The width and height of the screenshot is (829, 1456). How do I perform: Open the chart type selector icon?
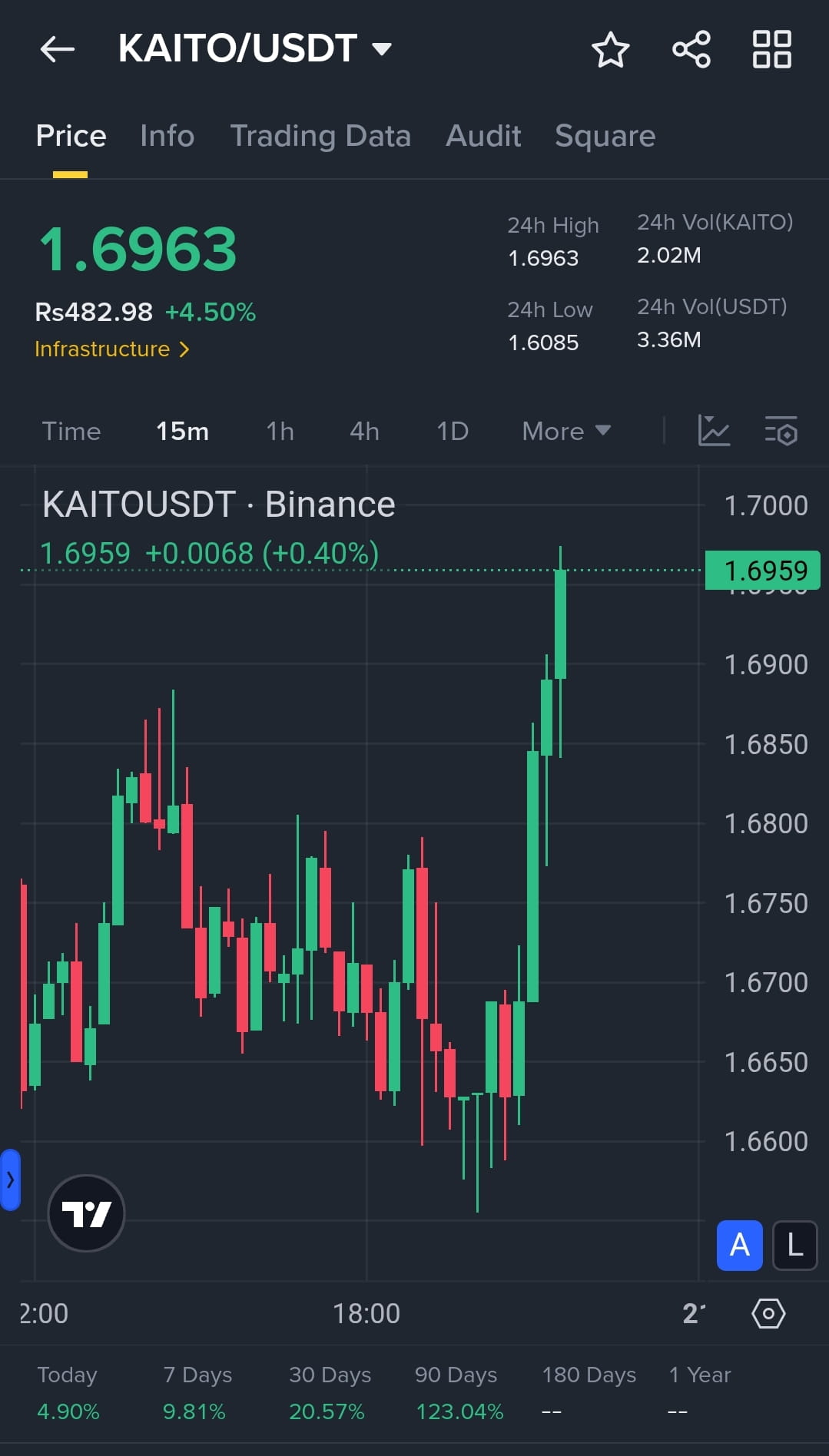[713, 432]
